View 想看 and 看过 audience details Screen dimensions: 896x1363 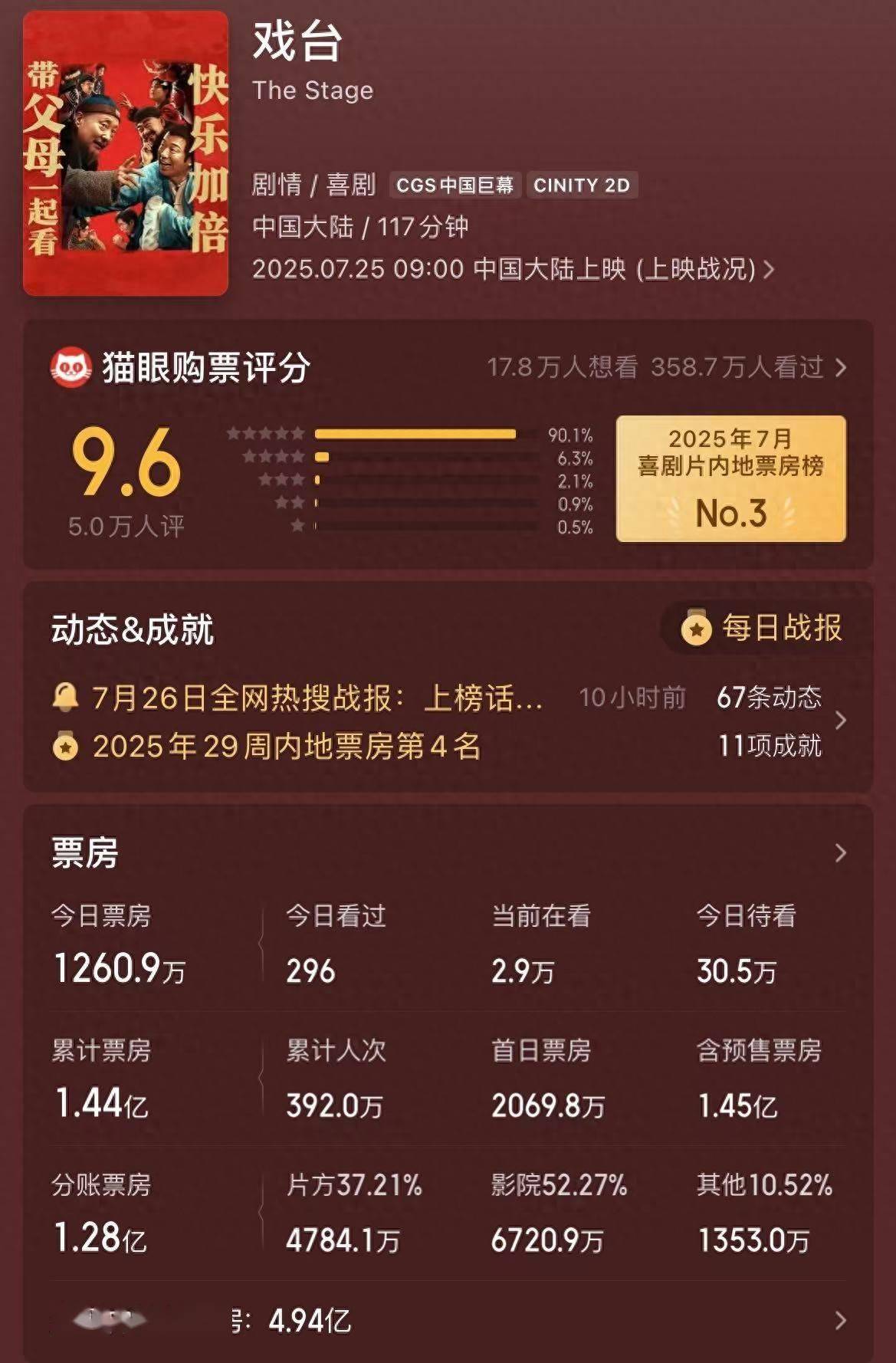(666, 367)
